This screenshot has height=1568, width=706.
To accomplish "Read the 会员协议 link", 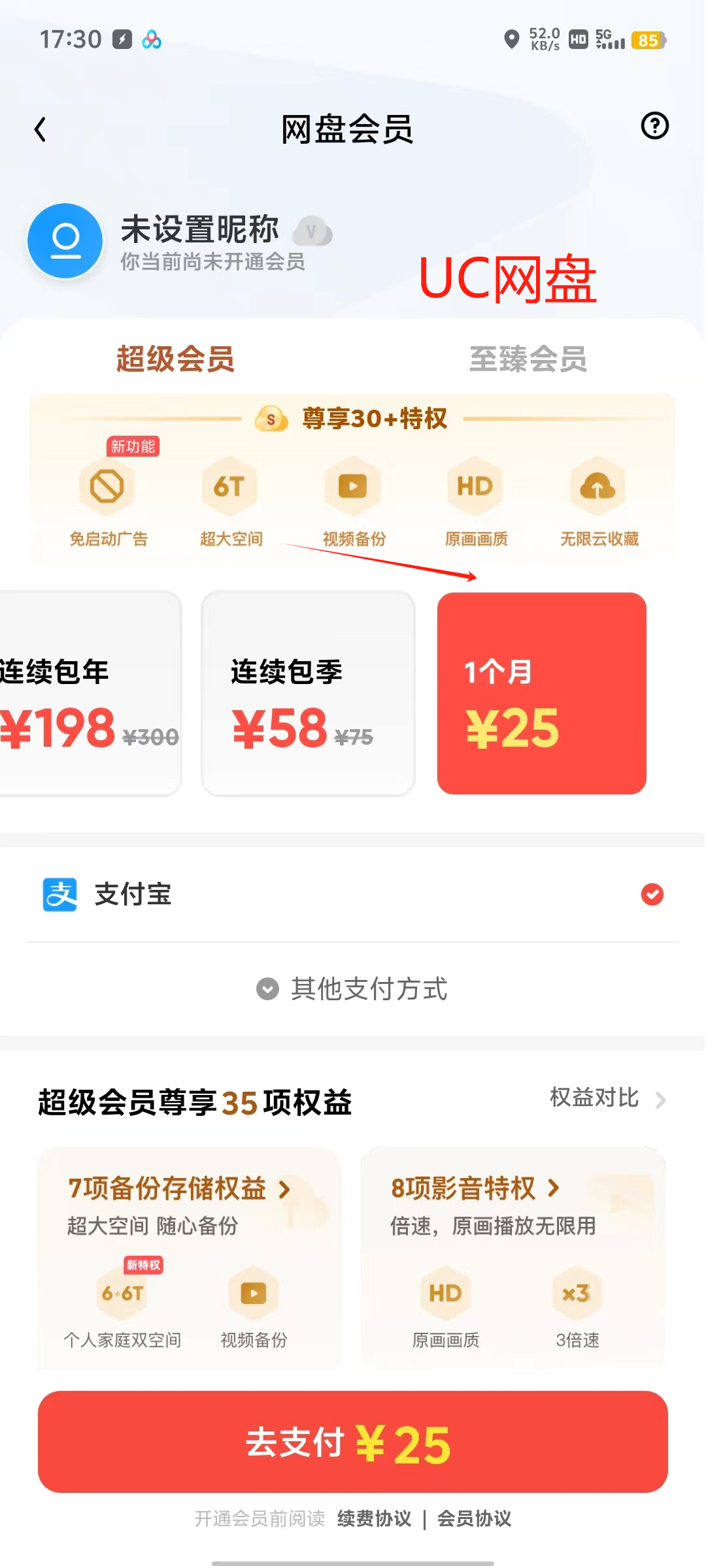I will (474, 1518).
